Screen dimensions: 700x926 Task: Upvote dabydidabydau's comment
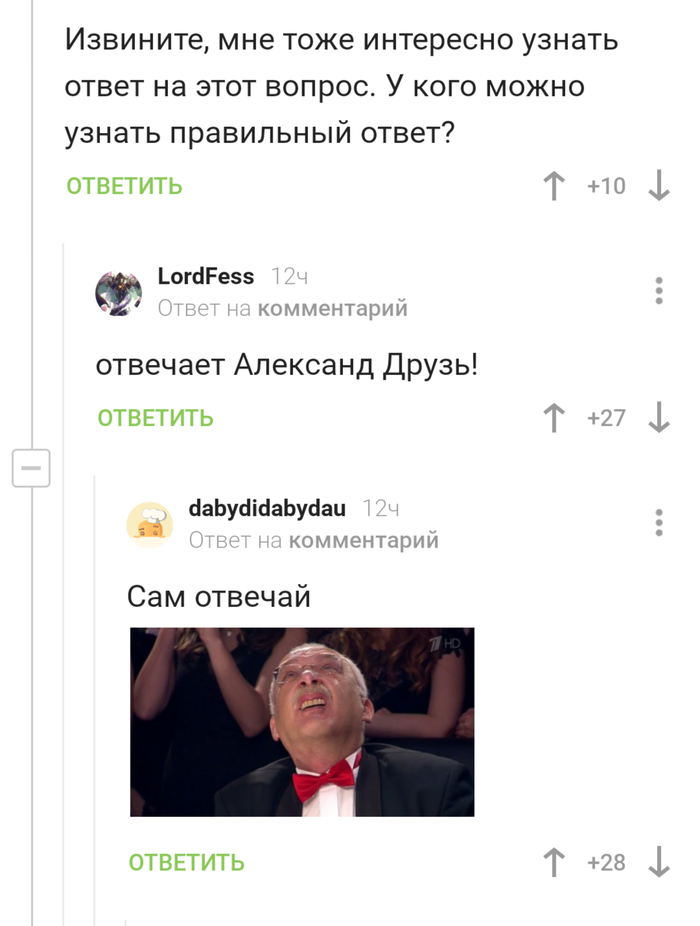[553, 862]
